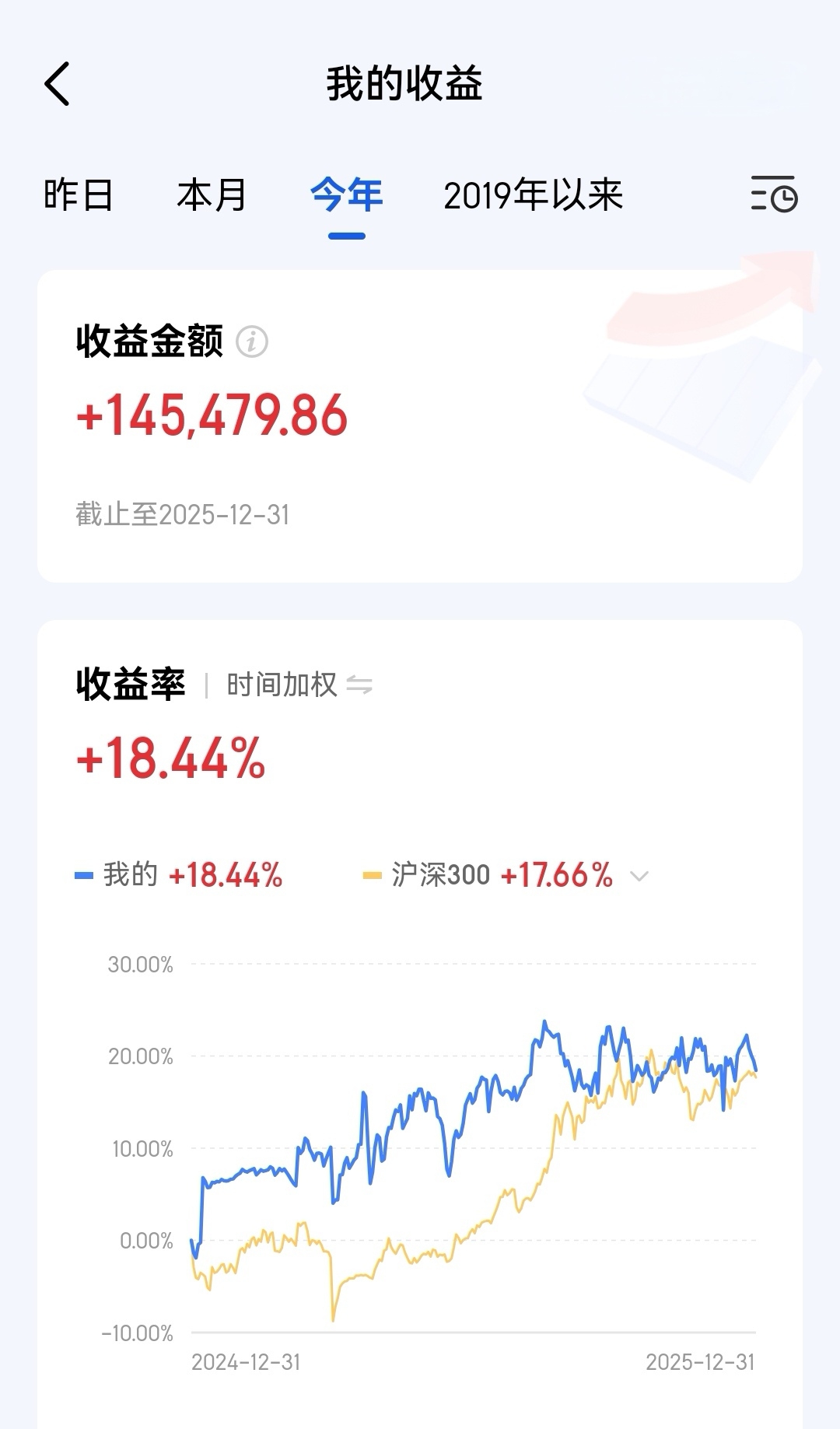
Task: Select the 2019年以来 tab
Action: (533, 197)
